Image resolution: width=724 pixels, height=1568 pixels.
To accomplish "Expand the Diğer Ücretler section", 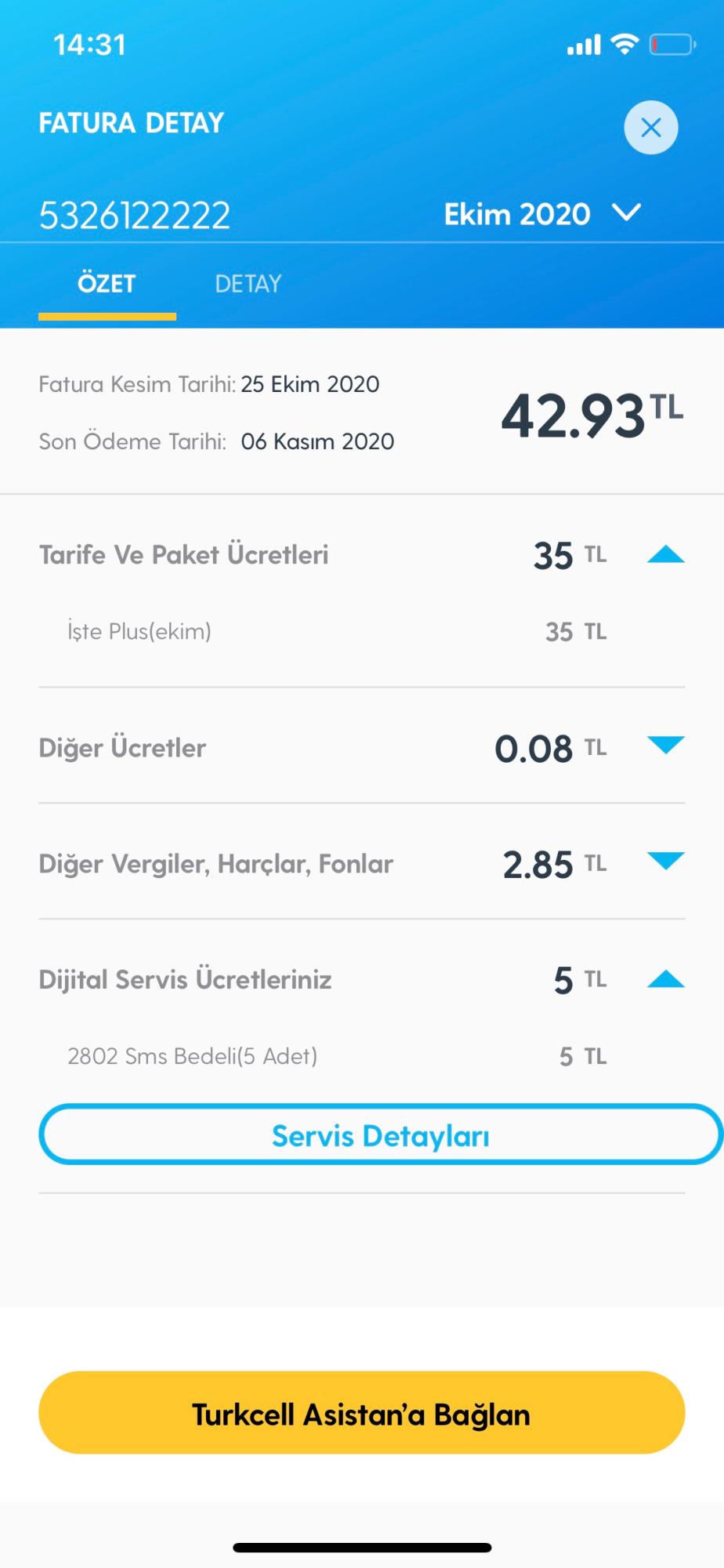I will 666,746.
